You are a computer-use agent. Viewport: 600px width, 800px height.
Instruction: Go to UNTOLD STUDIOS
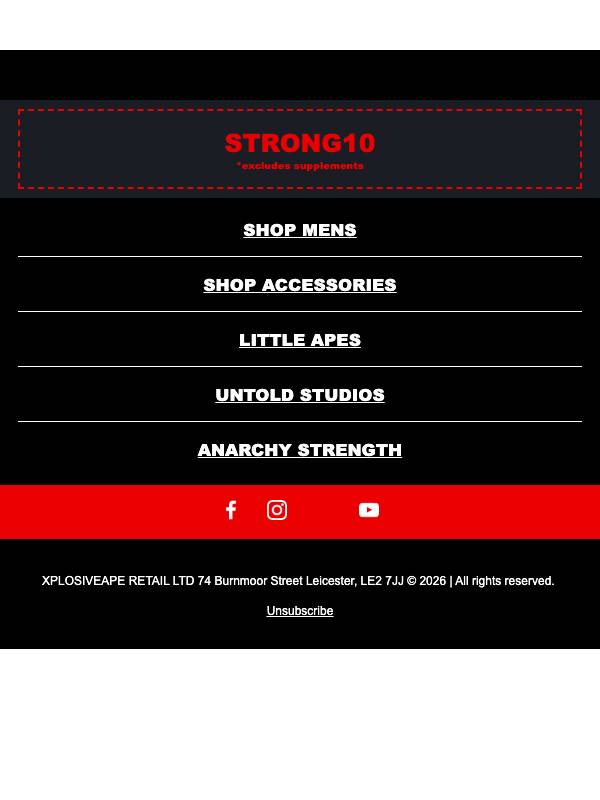299,395
